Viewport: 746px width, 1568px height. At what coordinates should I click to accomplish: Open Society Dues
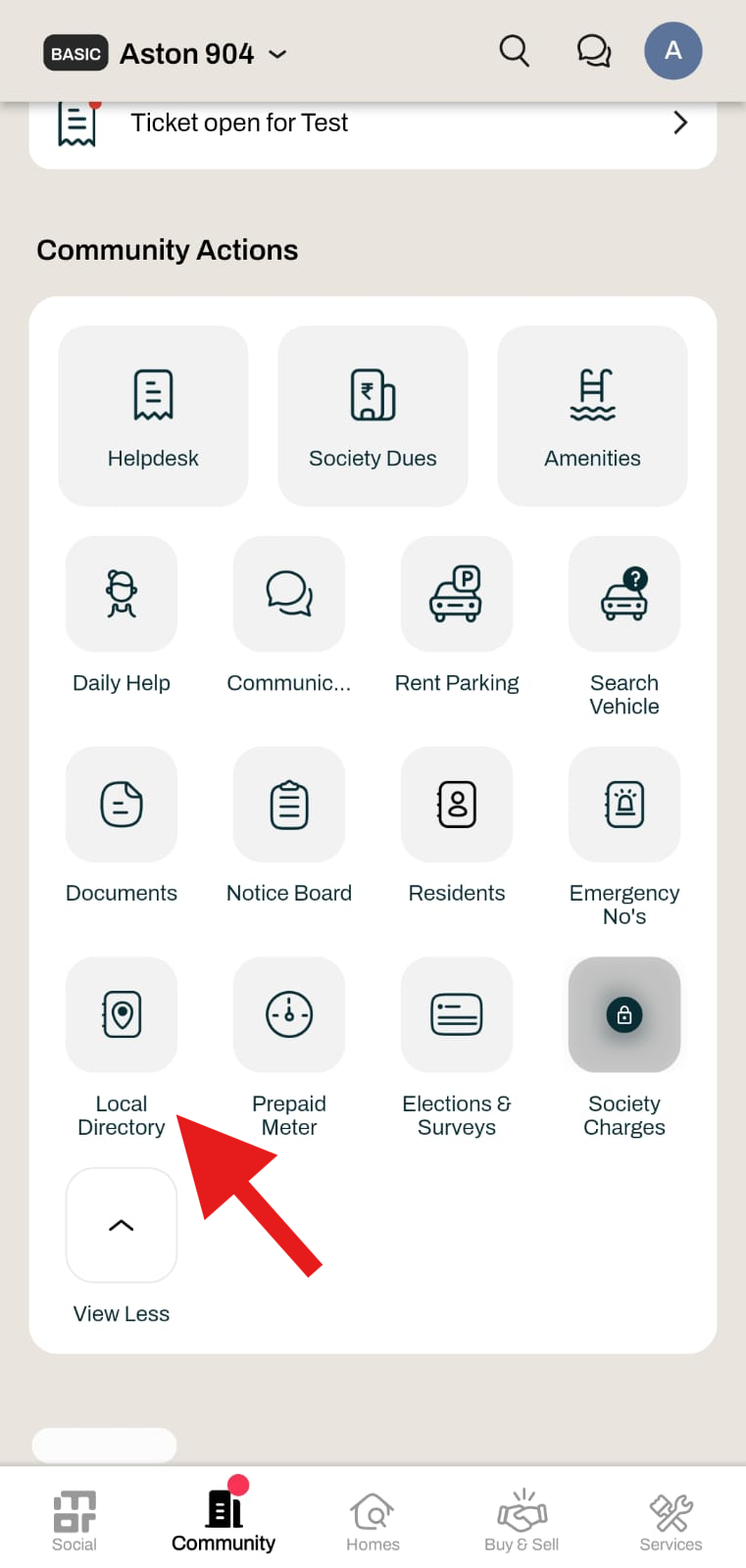pos(373,416)
